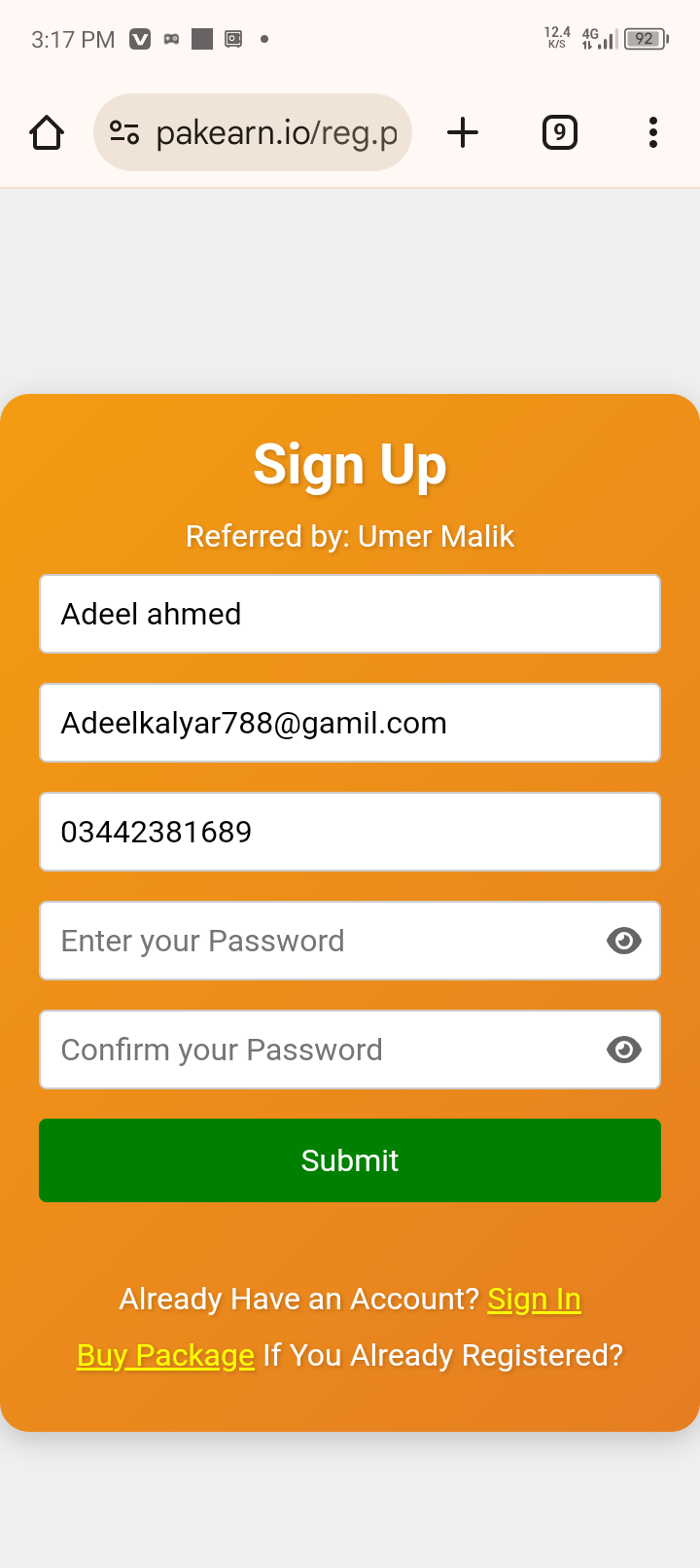The width and height of the screenshot is (700, 1568).
Task: Edit the name field with Adeel ahmed
Action: coord(350,614)
